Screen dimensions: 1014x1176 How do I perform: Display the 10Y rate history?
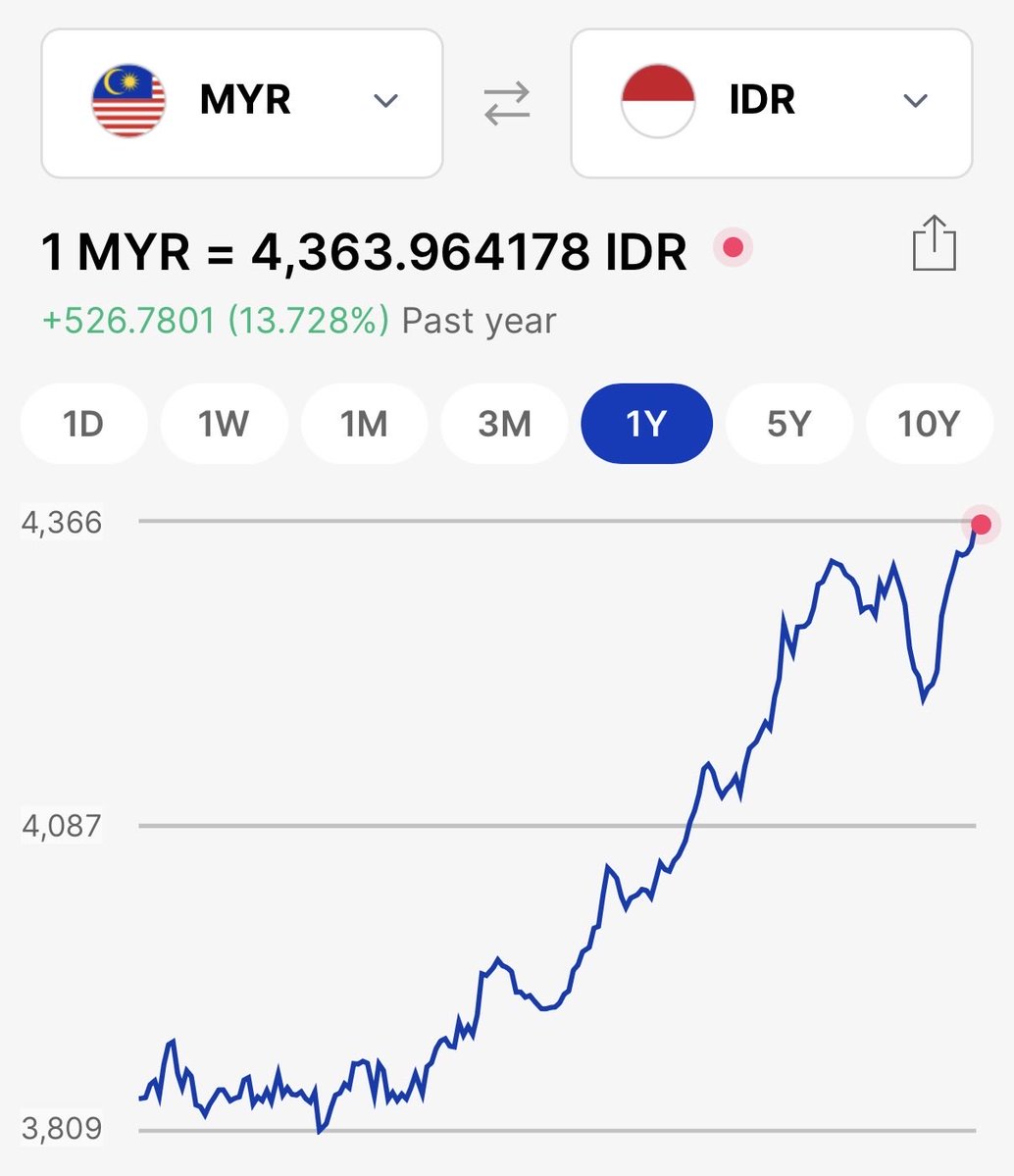[929, 424]
